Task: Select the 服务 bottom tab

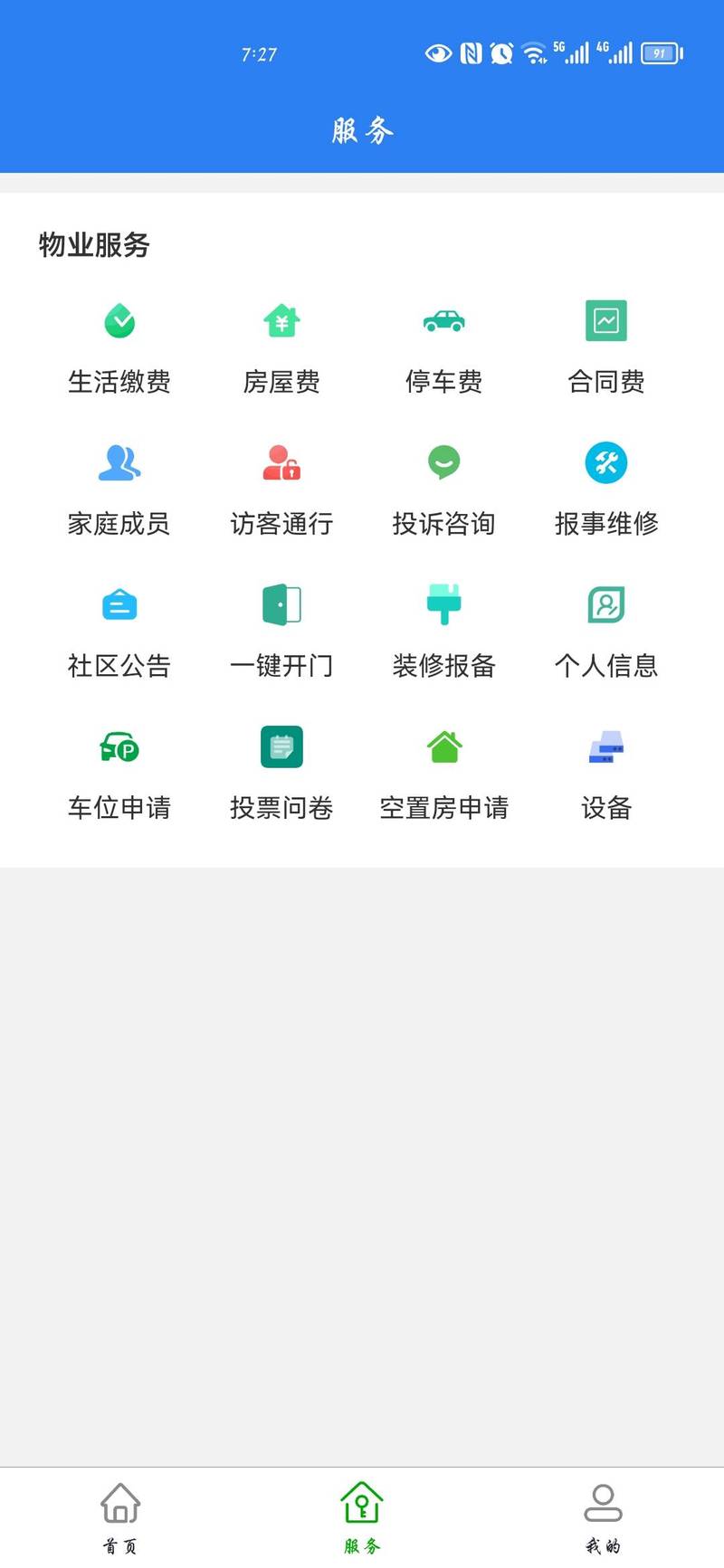Action: point(362,1518)
